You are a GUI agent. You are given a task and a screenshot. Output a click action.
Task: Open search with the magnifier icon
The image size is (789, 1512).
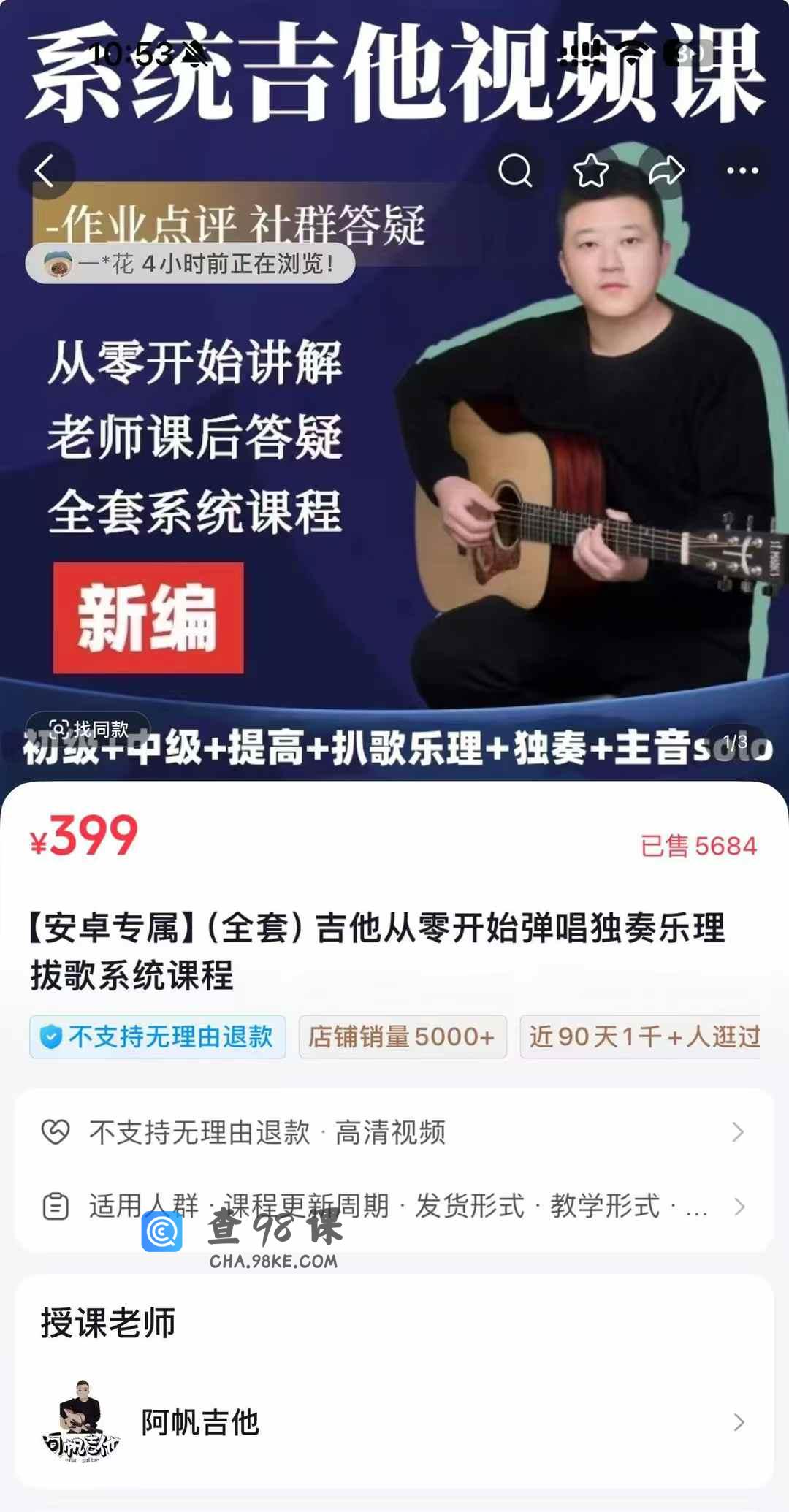(x=515, y=171)
